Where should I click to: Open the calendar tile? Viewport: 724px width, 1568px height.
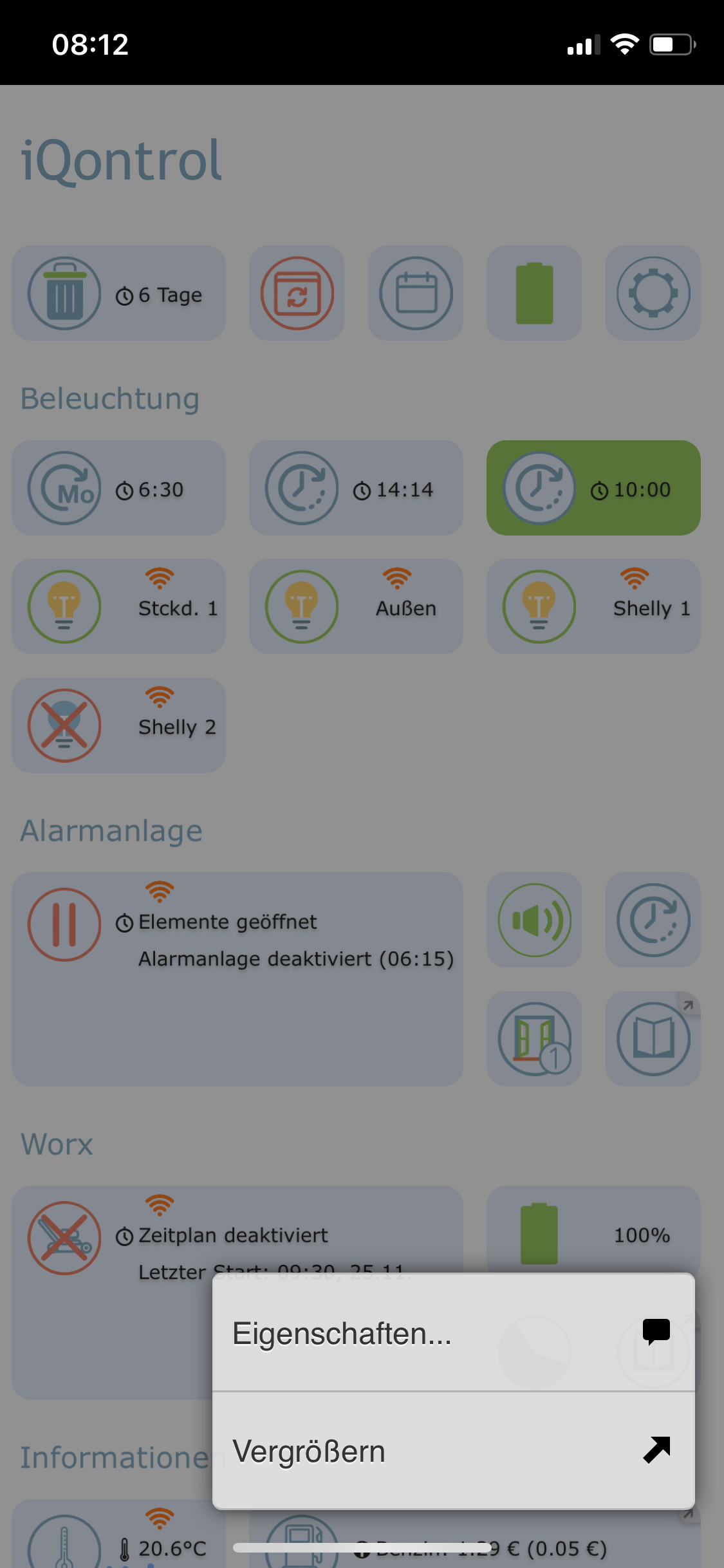[x=416, y=294]
